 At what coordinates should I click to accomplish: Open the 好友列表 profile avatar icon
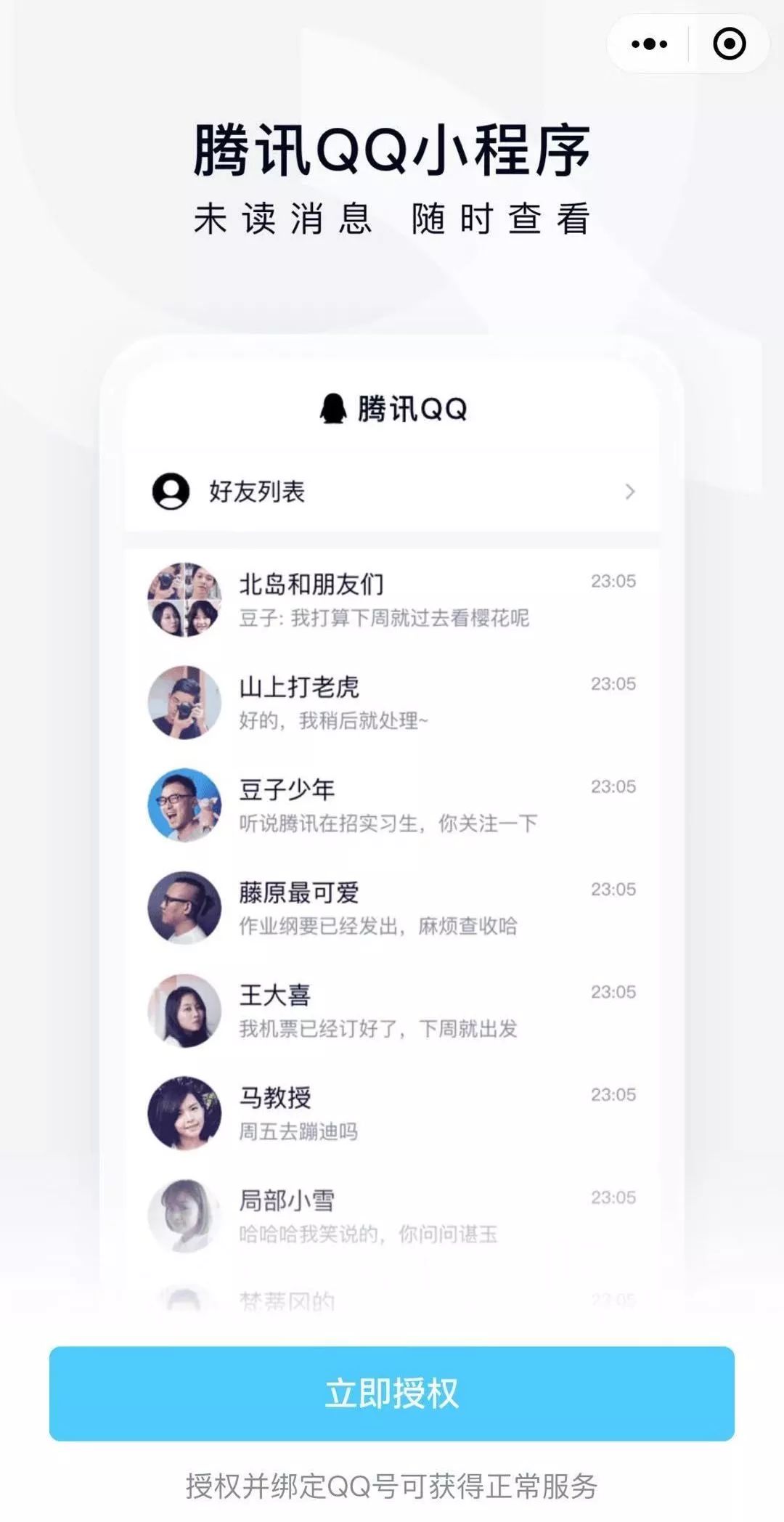click(169, 493)
